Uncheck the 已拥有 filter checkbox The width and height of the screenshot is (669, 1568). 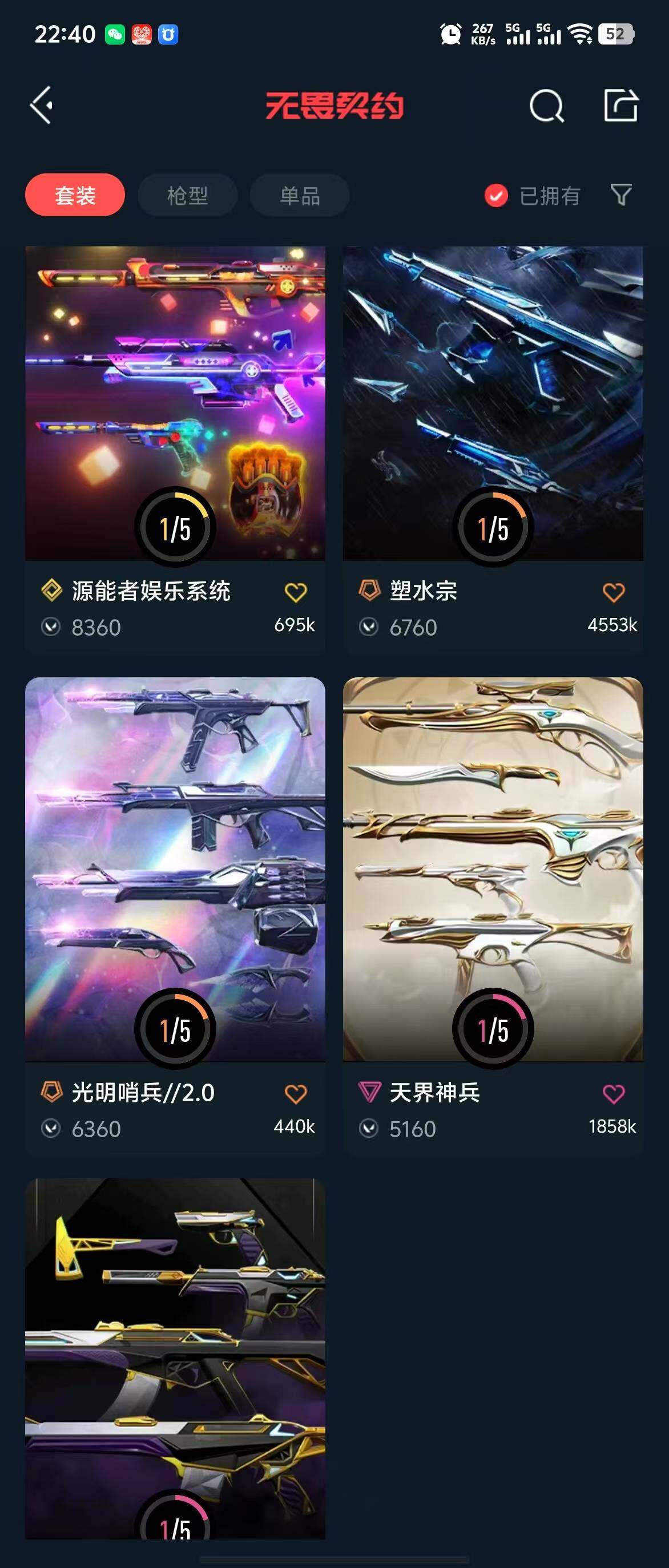point(496,196)
